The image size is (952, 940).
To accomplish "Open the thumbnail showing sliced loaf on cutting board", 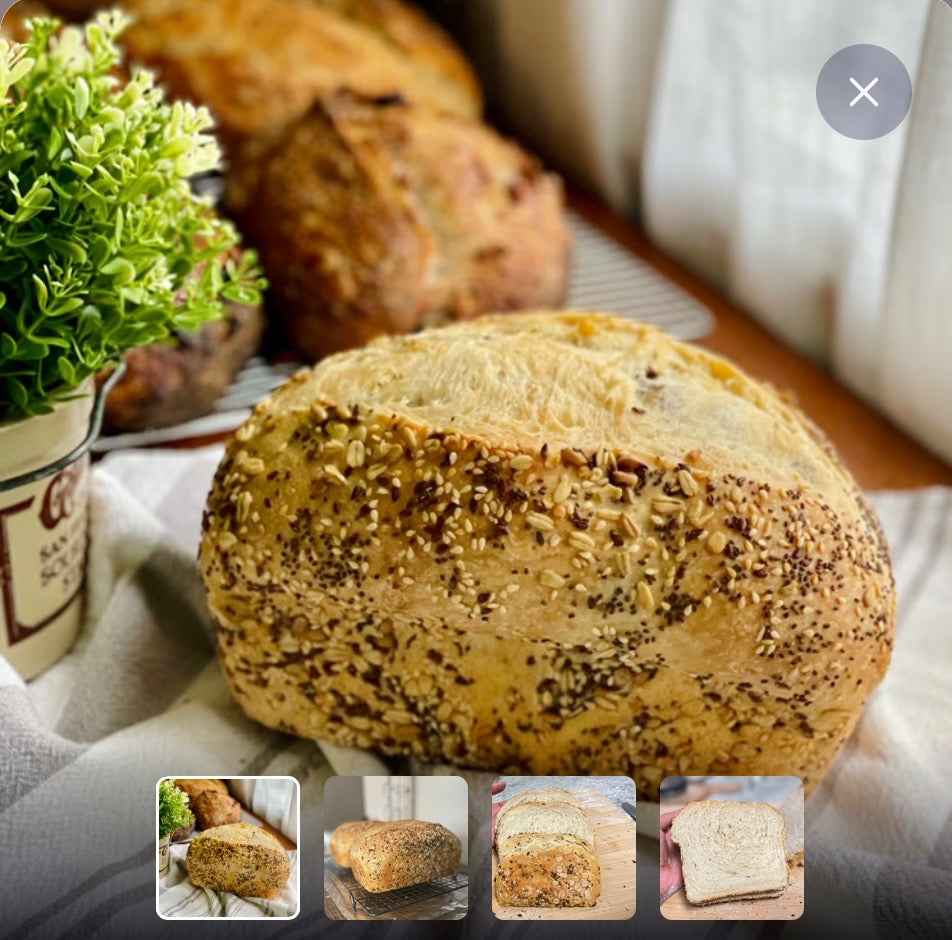I will [x=563, y=847].
